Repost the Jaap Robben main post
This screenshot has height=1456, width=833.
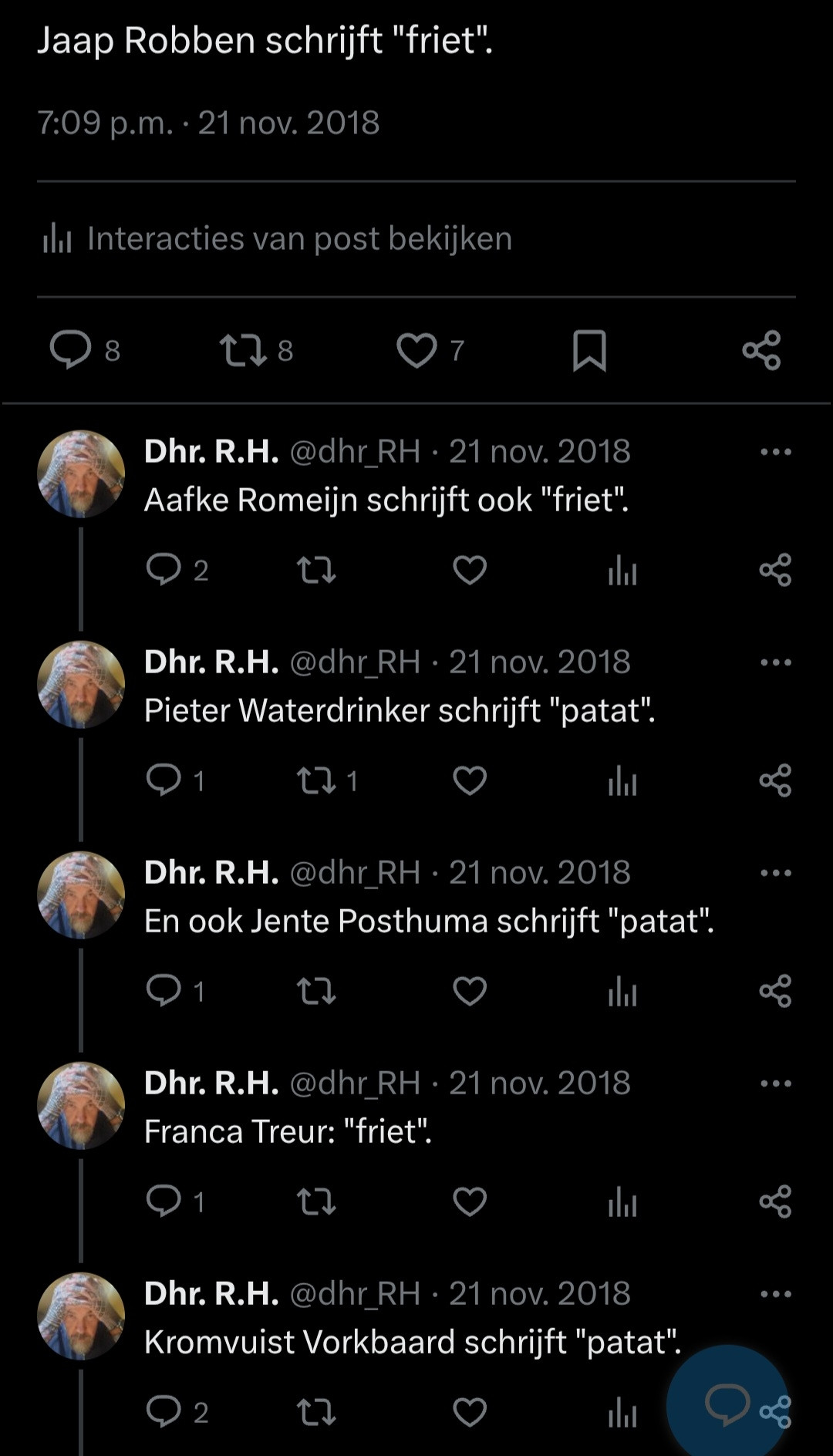click(x=244, y=349)
